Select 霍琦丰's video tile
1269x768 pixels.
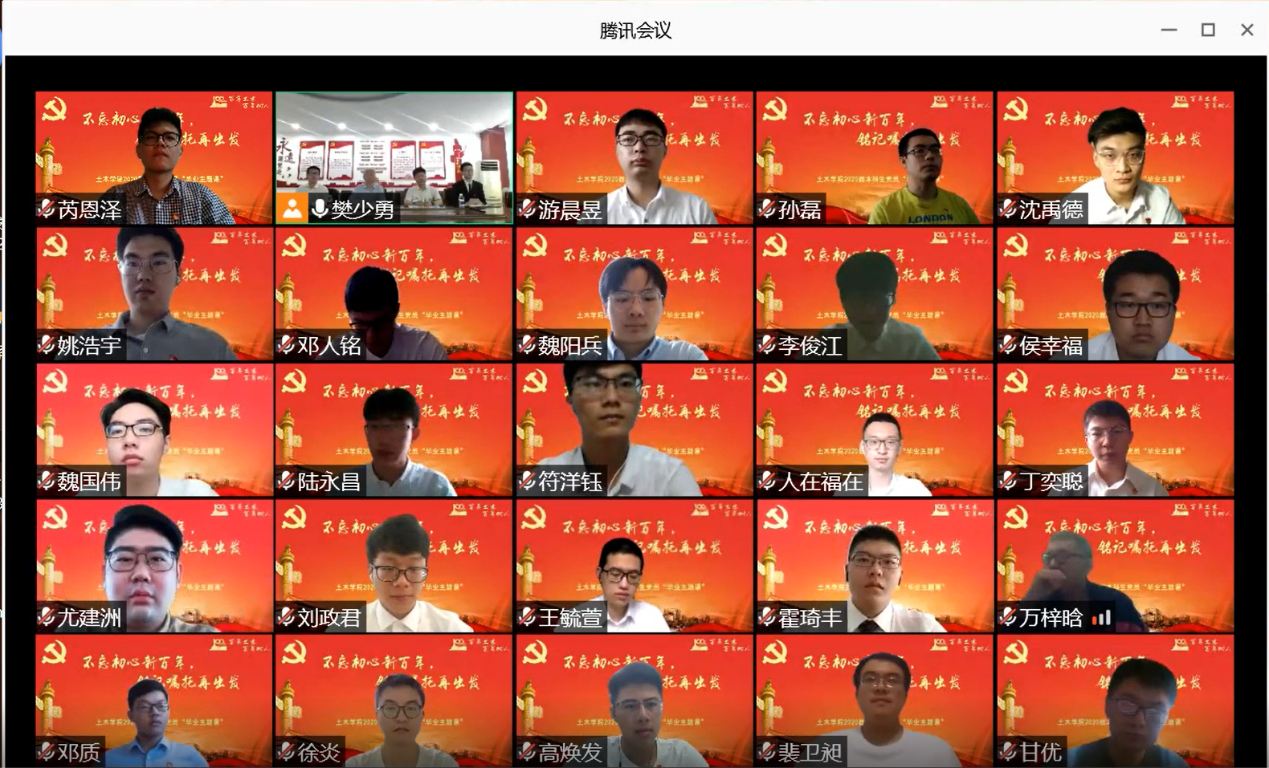tap(874, 565)
